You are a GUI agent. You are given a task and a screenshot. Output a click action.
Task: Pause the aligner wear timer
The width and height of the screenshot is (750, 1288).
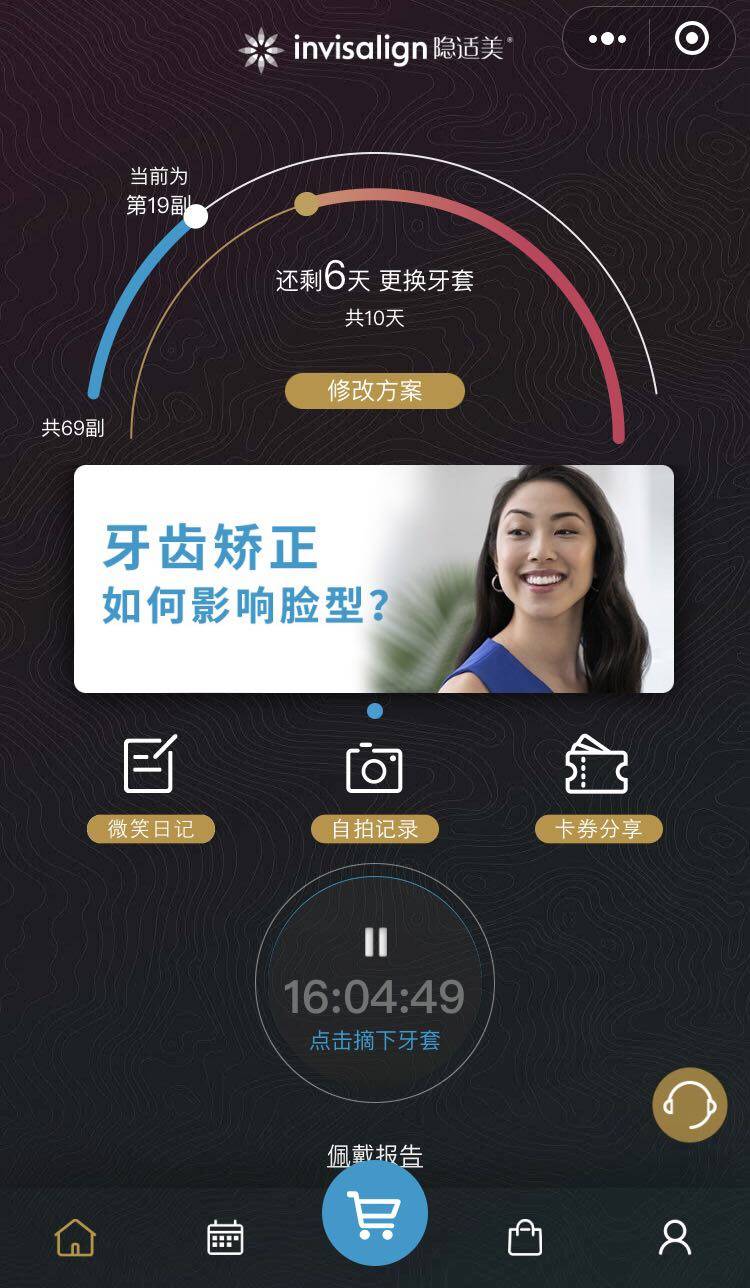(x=375, y=942)
